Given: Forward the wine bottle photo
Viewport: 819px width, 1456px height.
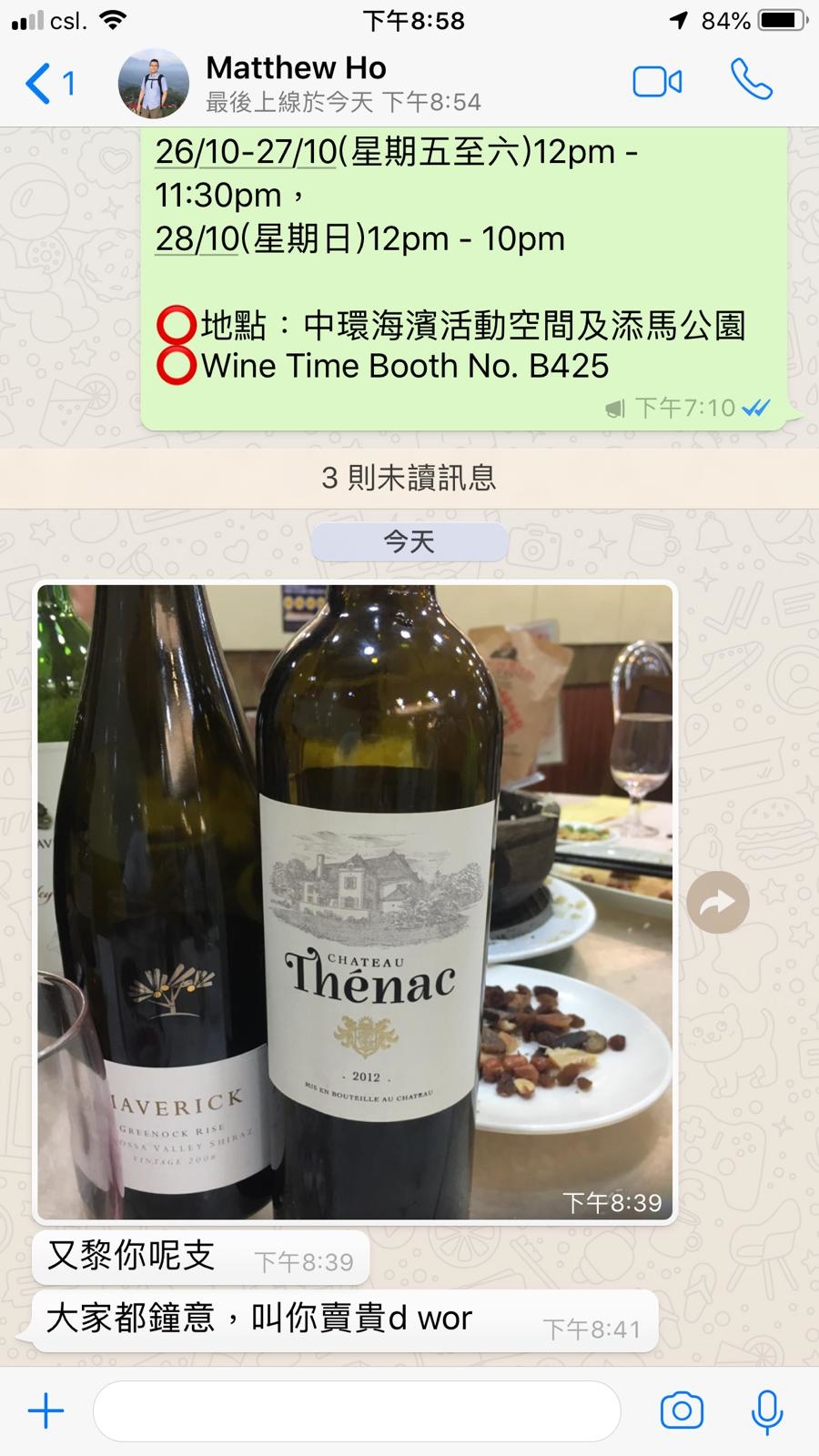Looking at the screenshot, I should 718,902.
